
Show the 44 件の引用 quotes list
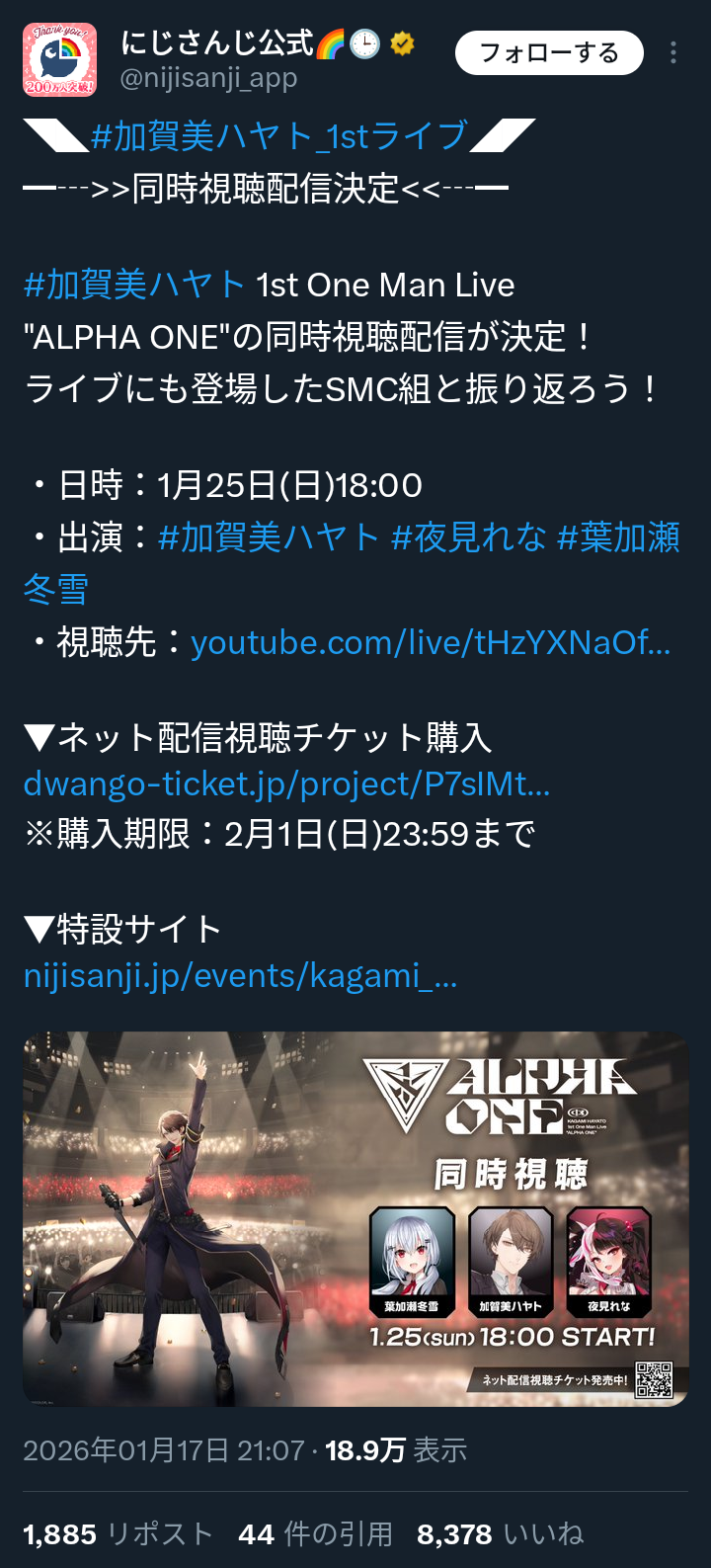coord(315,1534)
